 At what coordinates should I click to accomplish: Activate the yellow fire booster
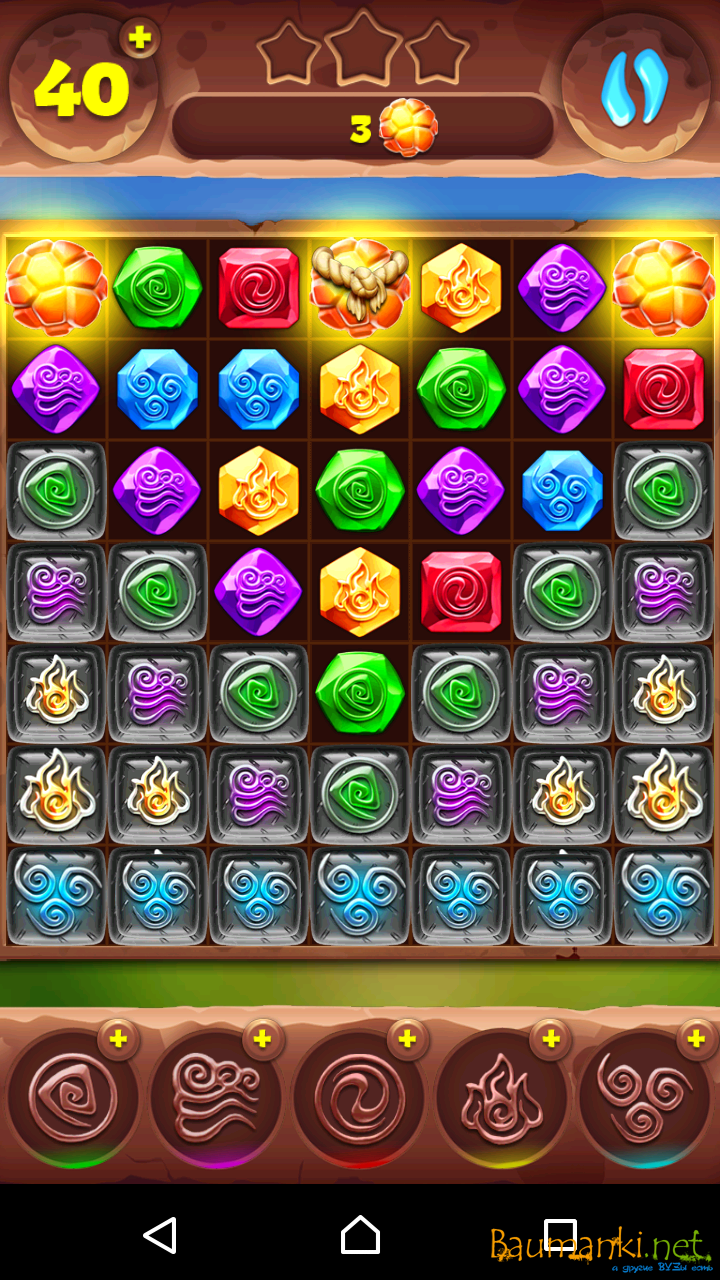coord(502,1098)
